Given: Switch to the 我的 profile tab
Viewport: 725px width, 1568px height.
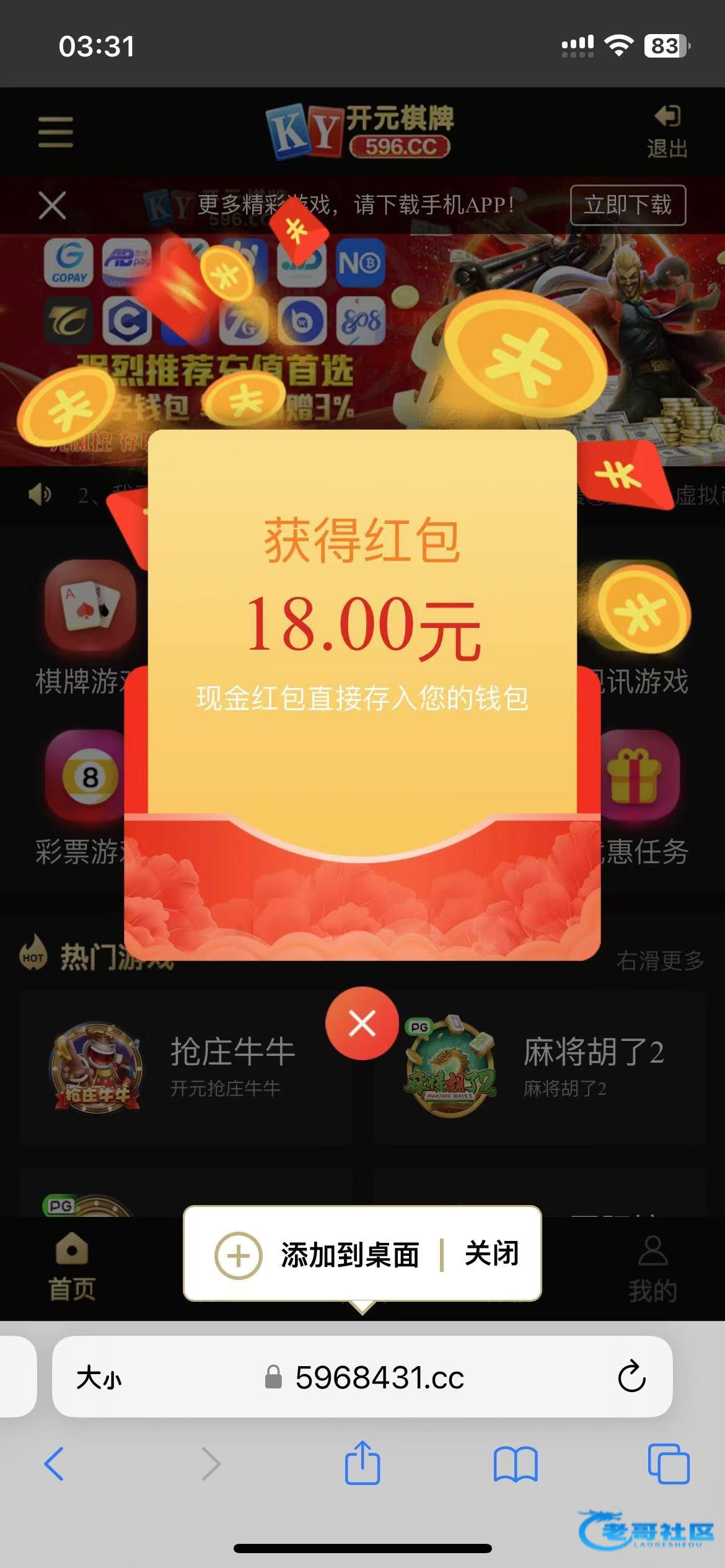Looking at the screenshot, I should 652,1269.
